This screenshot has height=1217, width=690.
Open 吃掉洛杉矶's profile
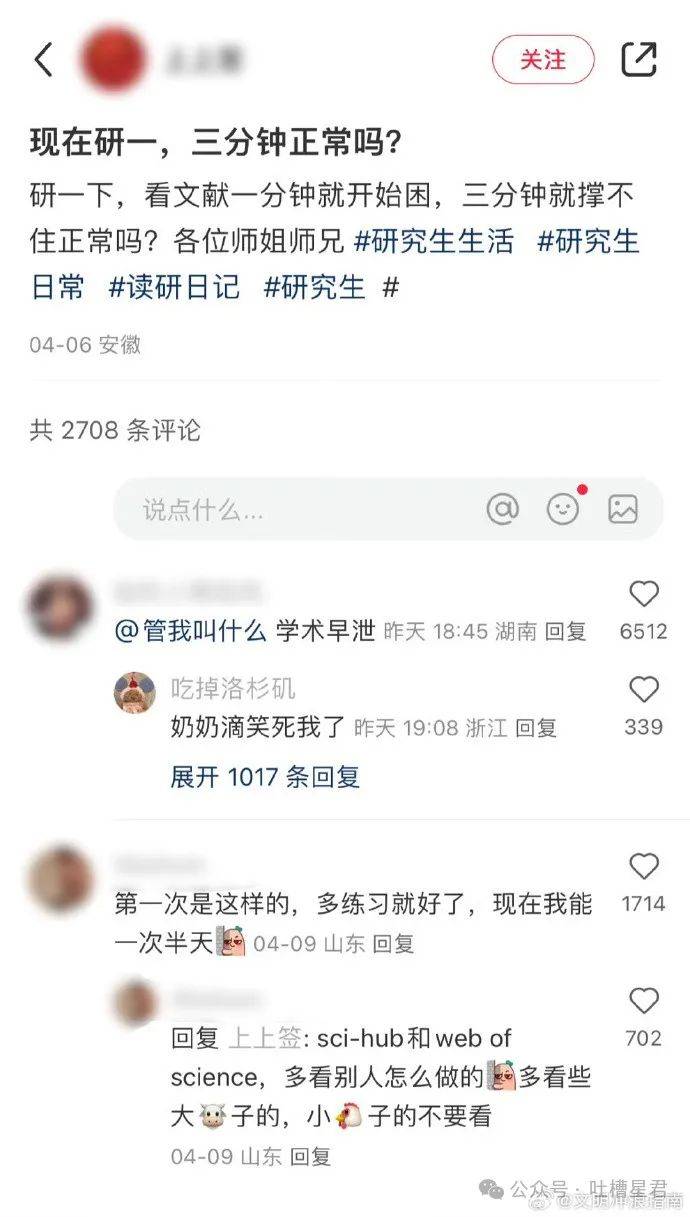[233, 689]
